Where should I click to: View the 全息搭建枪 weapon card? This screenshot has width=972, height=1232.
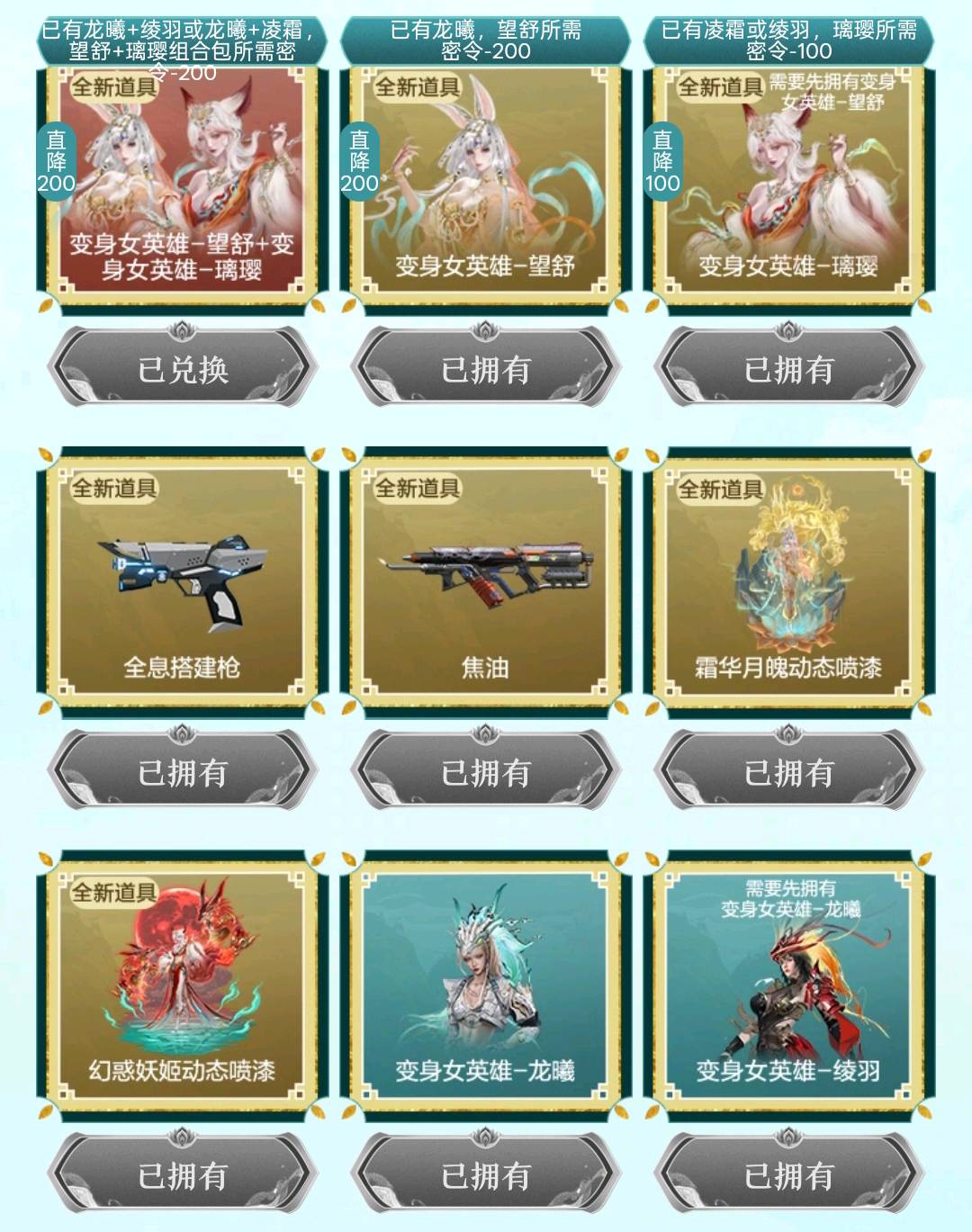coord(183,580)
